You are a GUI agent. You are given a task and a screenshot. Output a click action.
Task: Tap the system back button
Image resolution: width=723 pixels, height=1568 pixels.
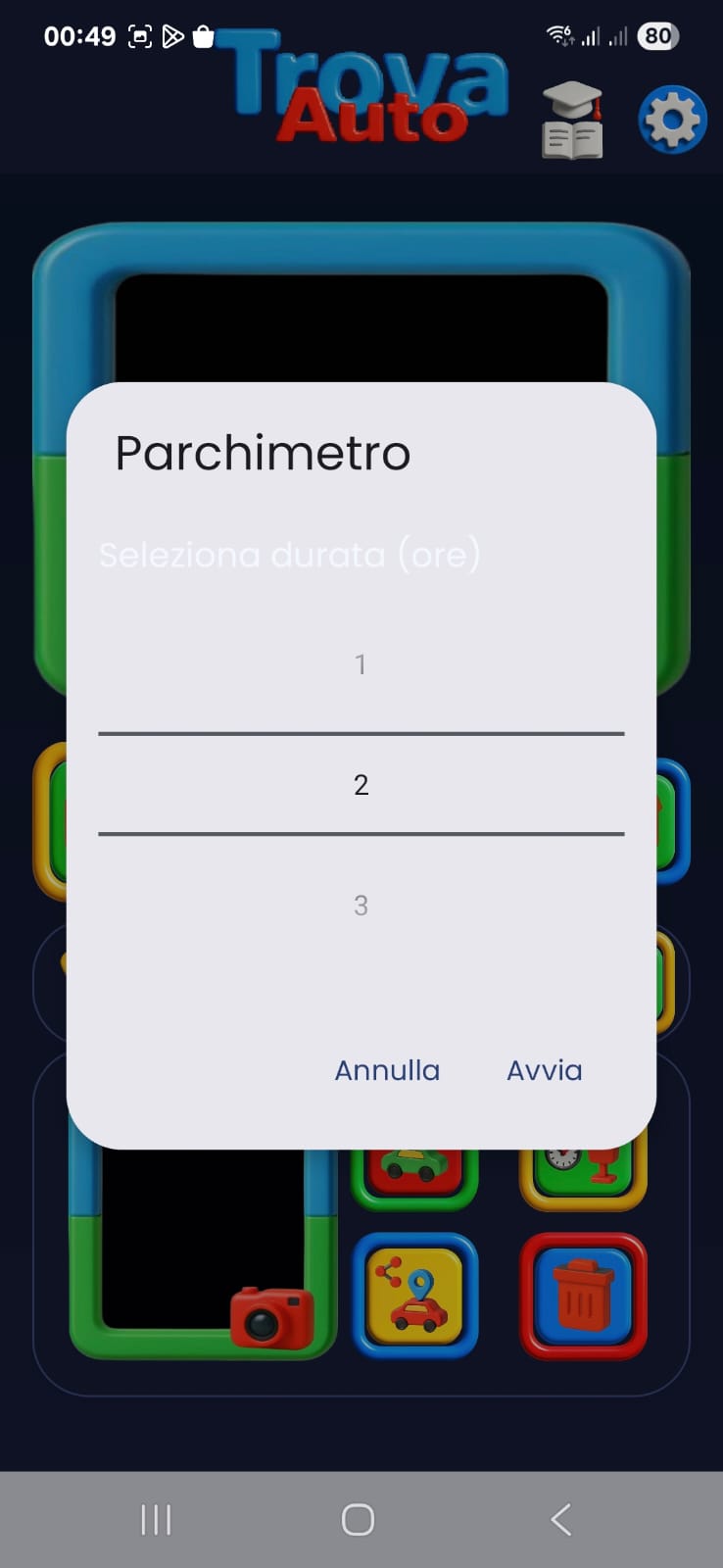tap(560, 1519)
